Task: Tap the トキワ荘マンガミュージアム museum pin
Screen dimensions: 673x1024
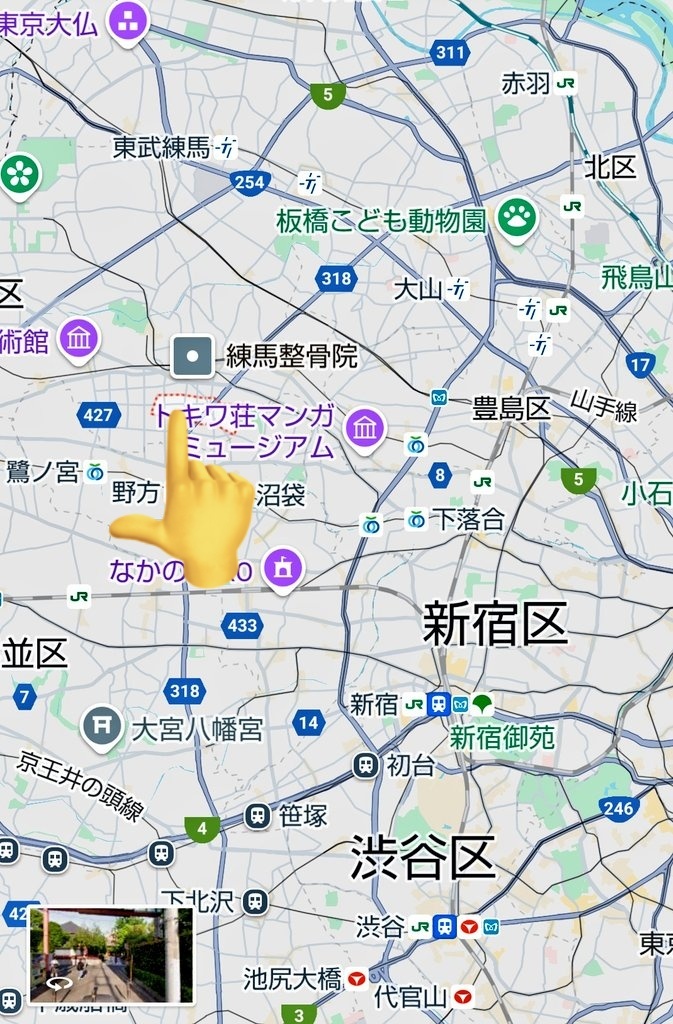Action: click(364, 430)
